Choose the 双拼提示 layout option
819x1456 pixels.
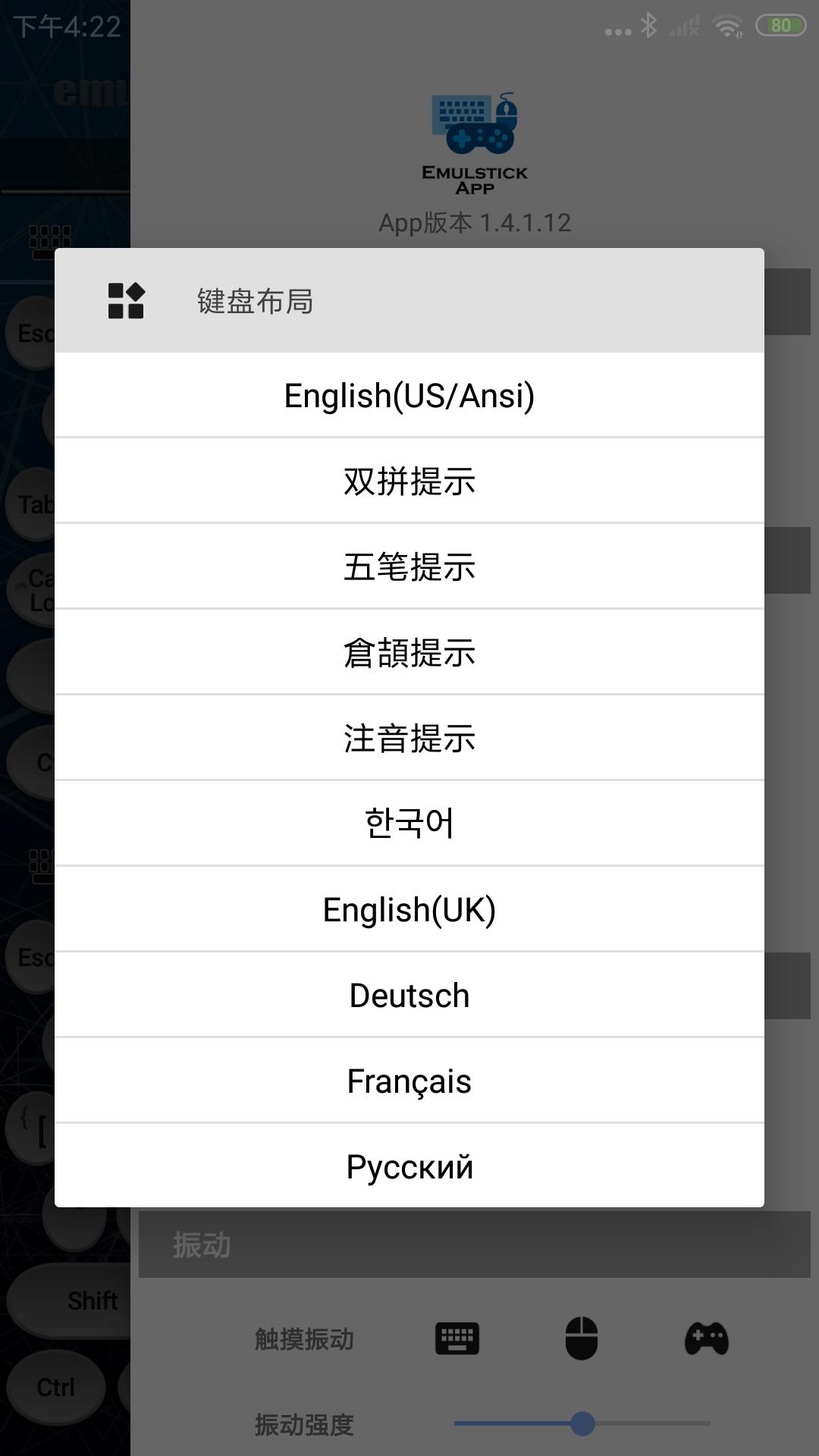click(409, 480)
